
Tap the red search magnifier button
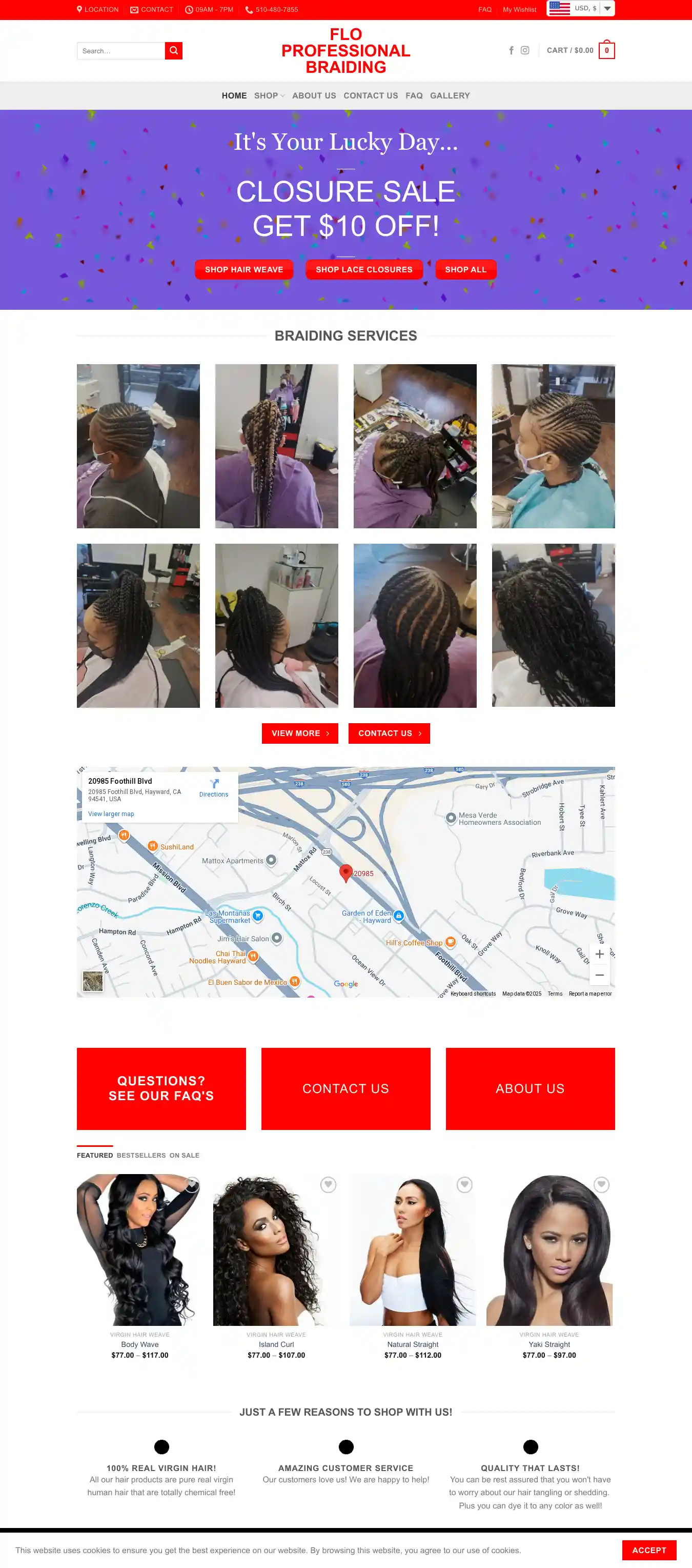pos(173,51)
